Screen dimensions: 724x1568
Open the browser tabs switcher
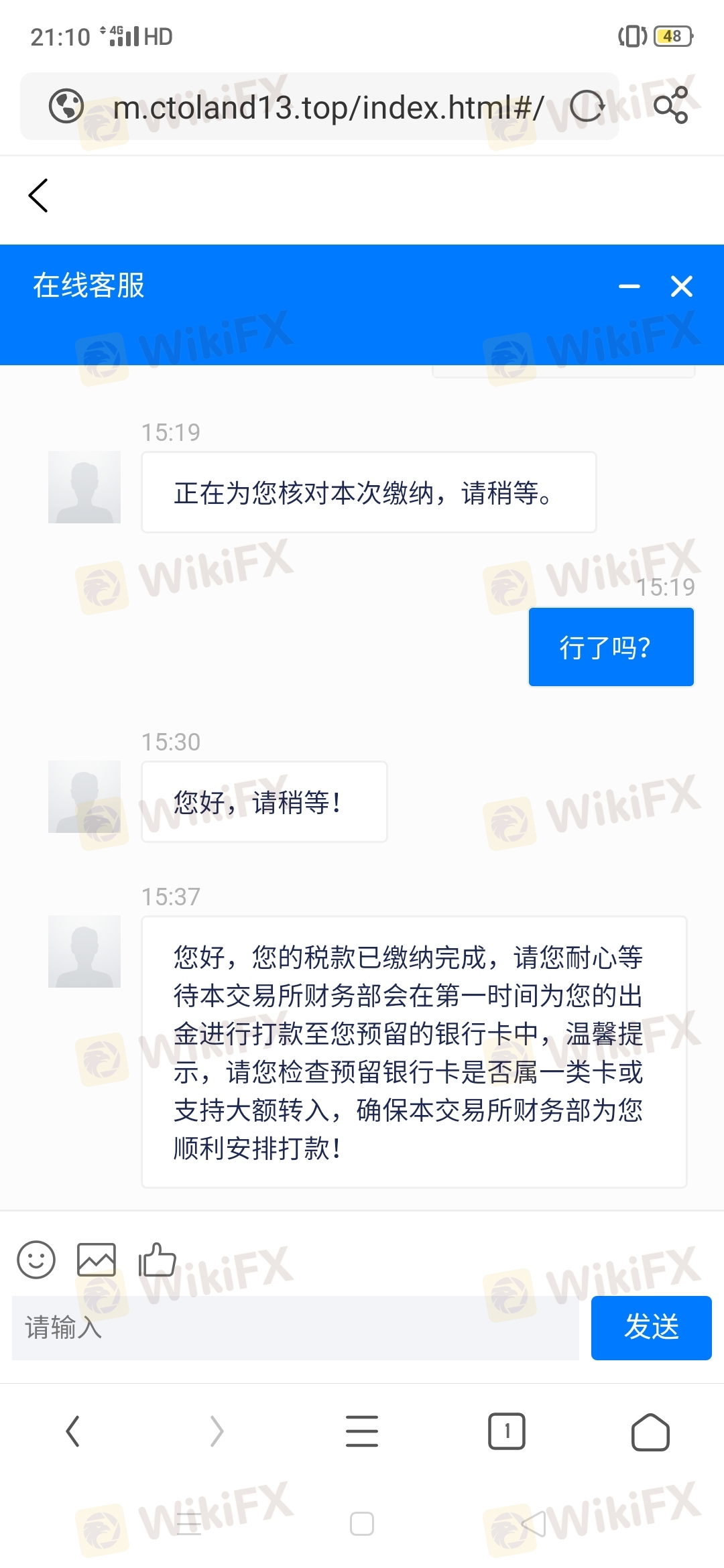pos(507,1431)
